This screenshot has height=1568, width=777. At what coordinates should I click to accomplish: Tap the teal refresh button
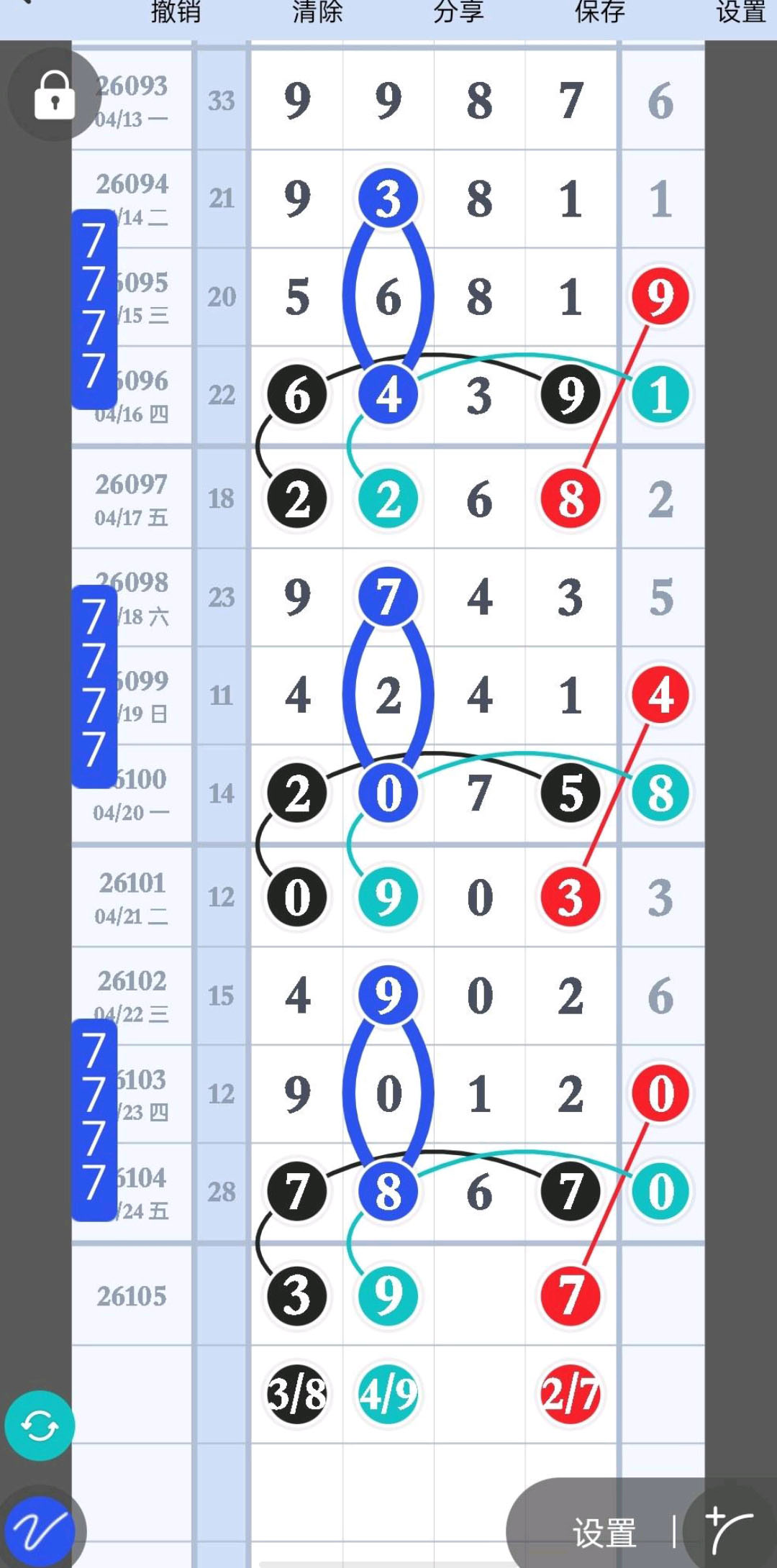(40, 1425)
